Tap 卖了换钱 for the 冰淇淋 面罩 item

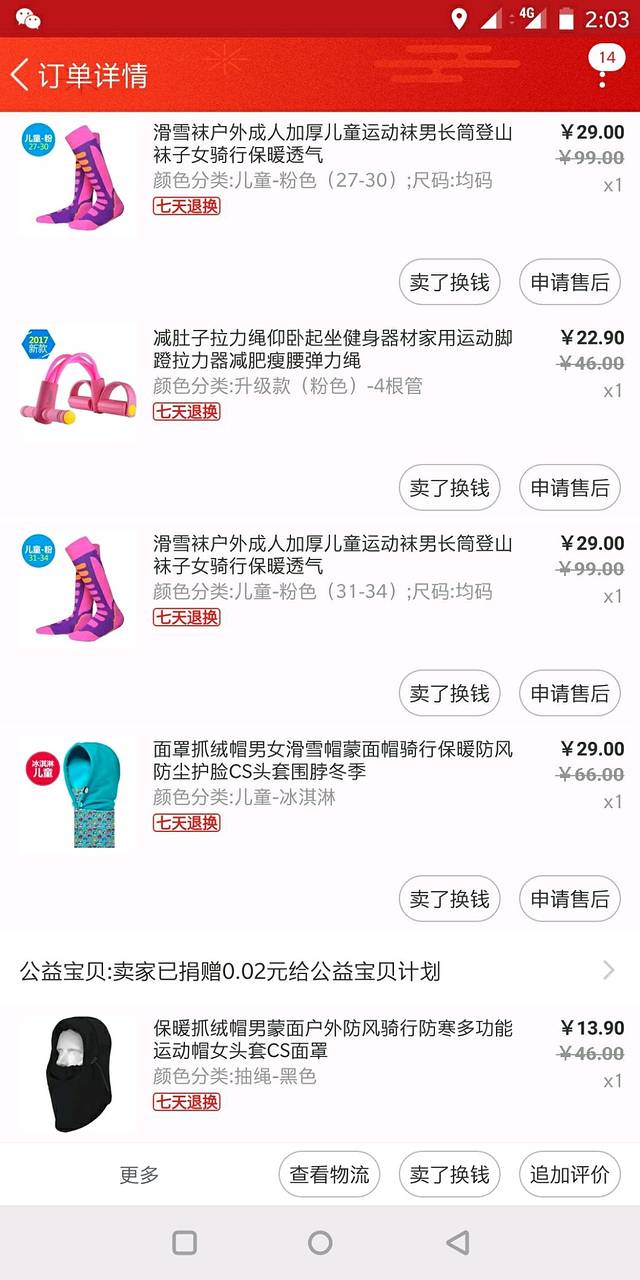(x=449, y=899)
